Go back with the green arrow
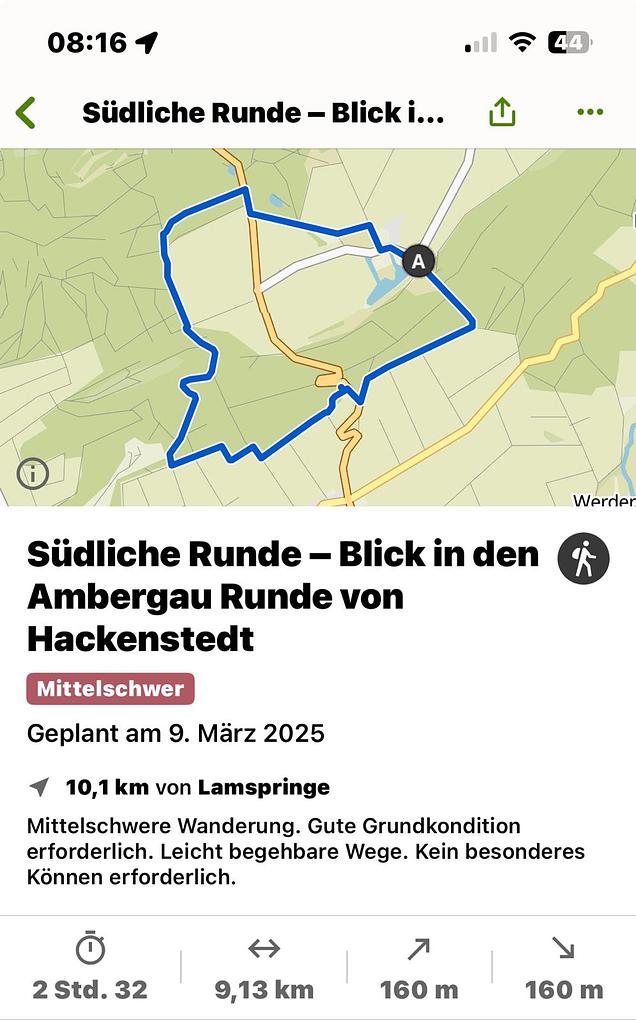Image resolution: width=636 pixels, height=1020 pixels. (26, 113)
